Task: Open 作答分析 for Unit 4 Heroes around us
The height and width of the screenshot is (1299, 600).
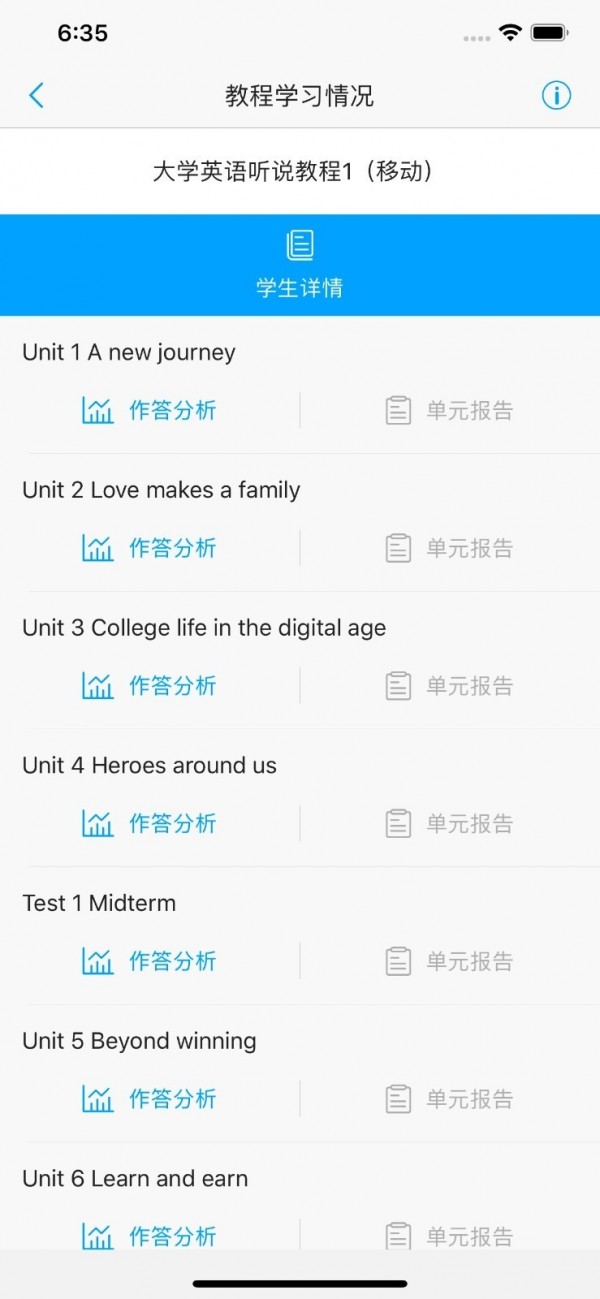Action: [x=150, y=824]
